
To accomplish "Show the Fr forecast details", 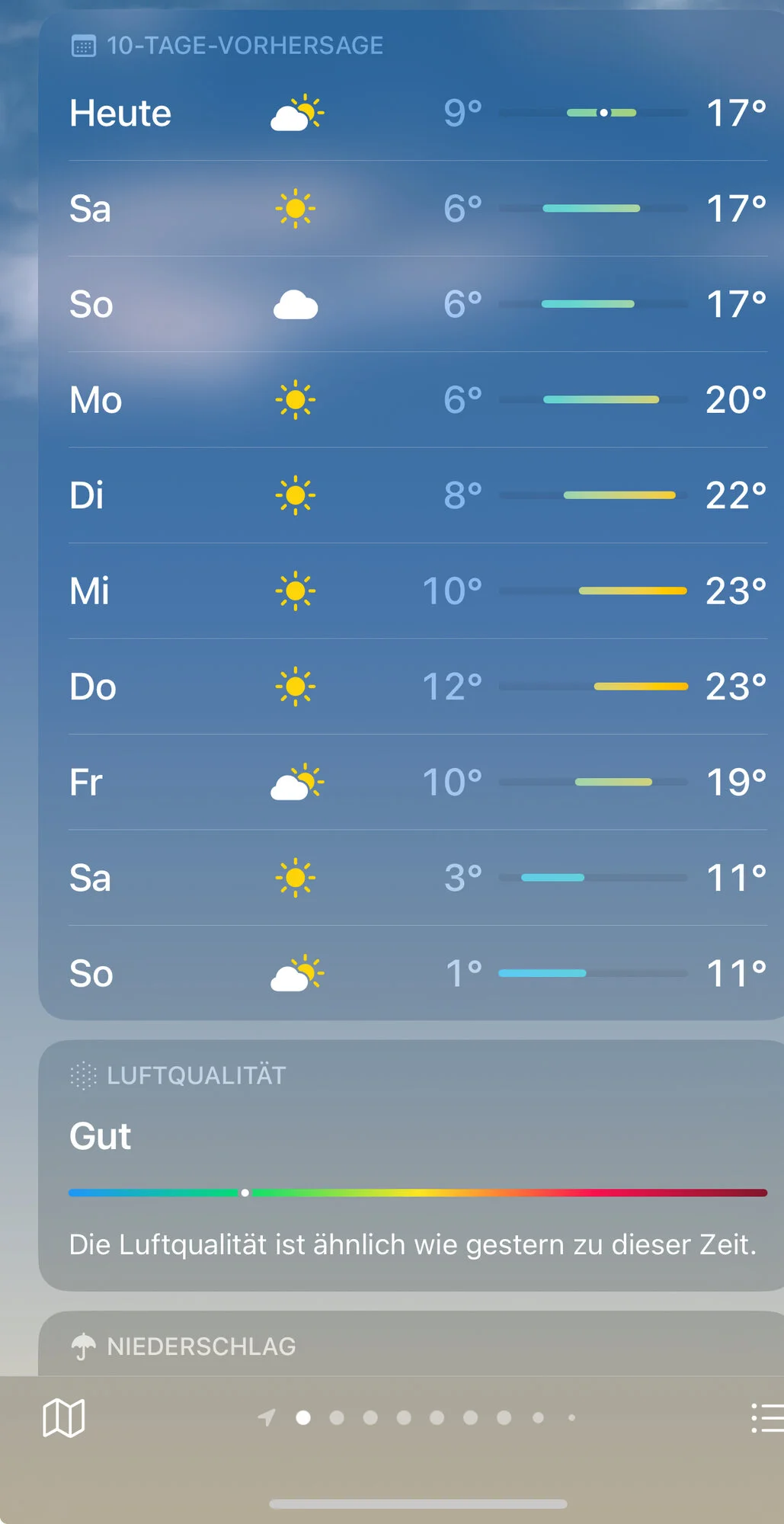I will click(x=418, y=783).
